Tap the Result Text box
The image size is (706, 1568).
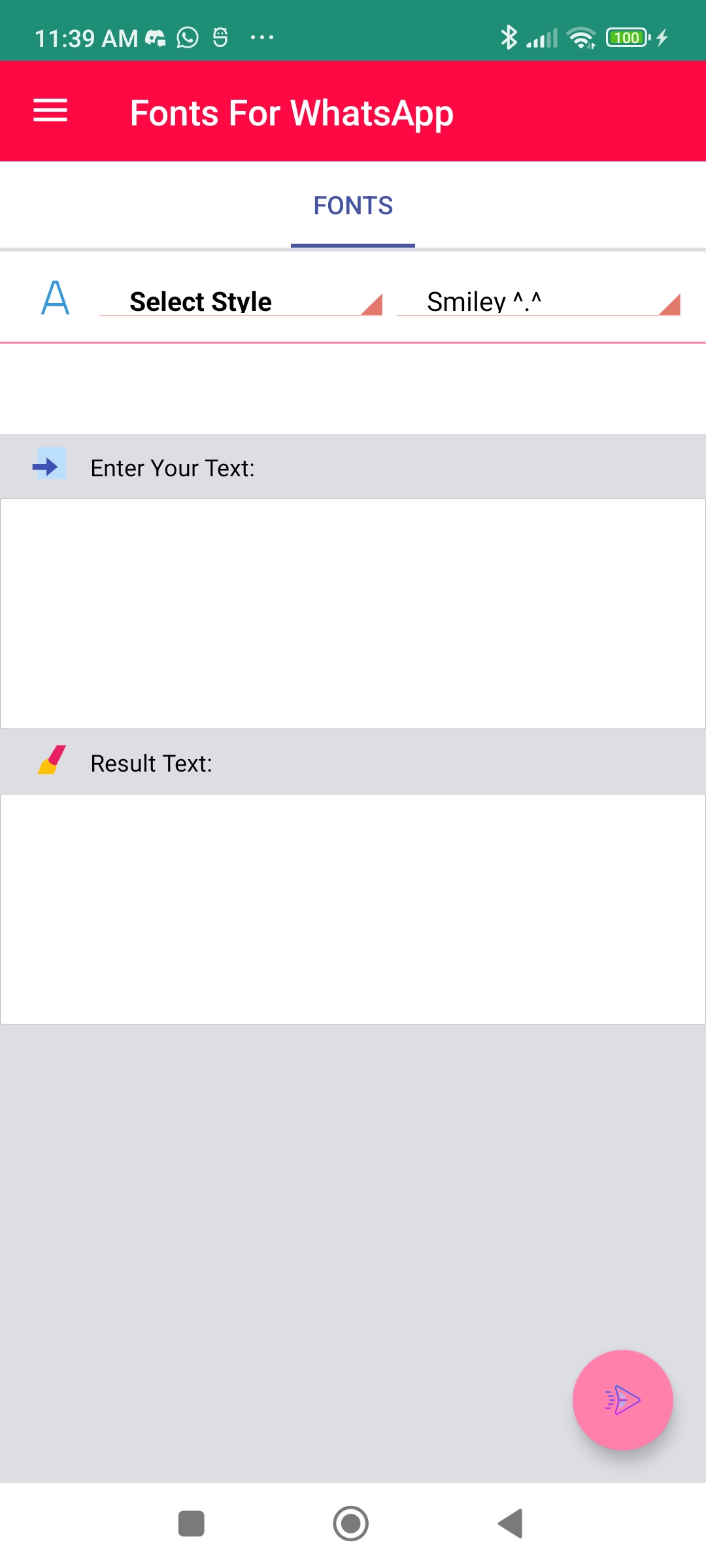pos(353,909)
